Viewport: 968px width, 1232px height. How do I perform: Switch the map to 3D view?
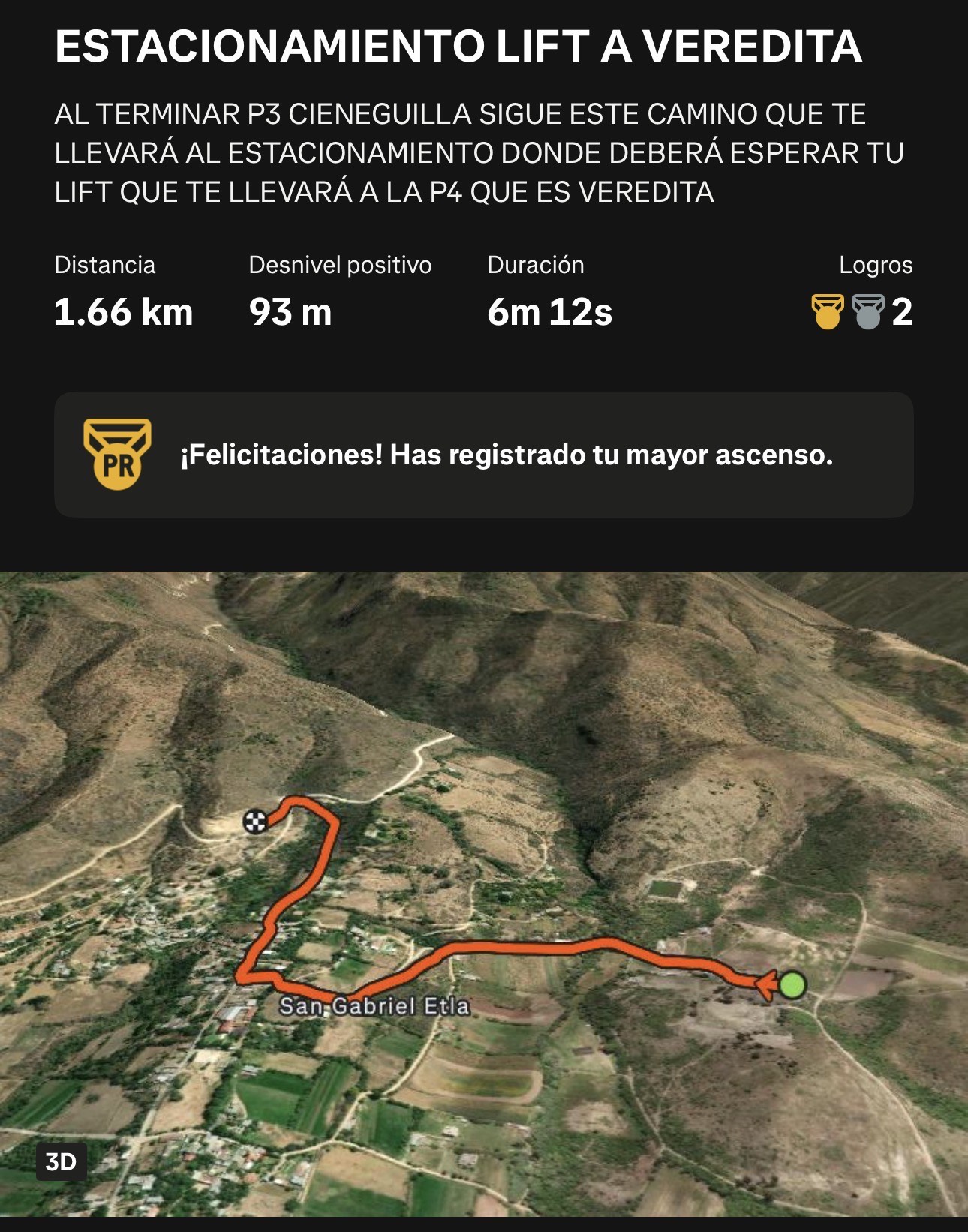coord(62,1162)
